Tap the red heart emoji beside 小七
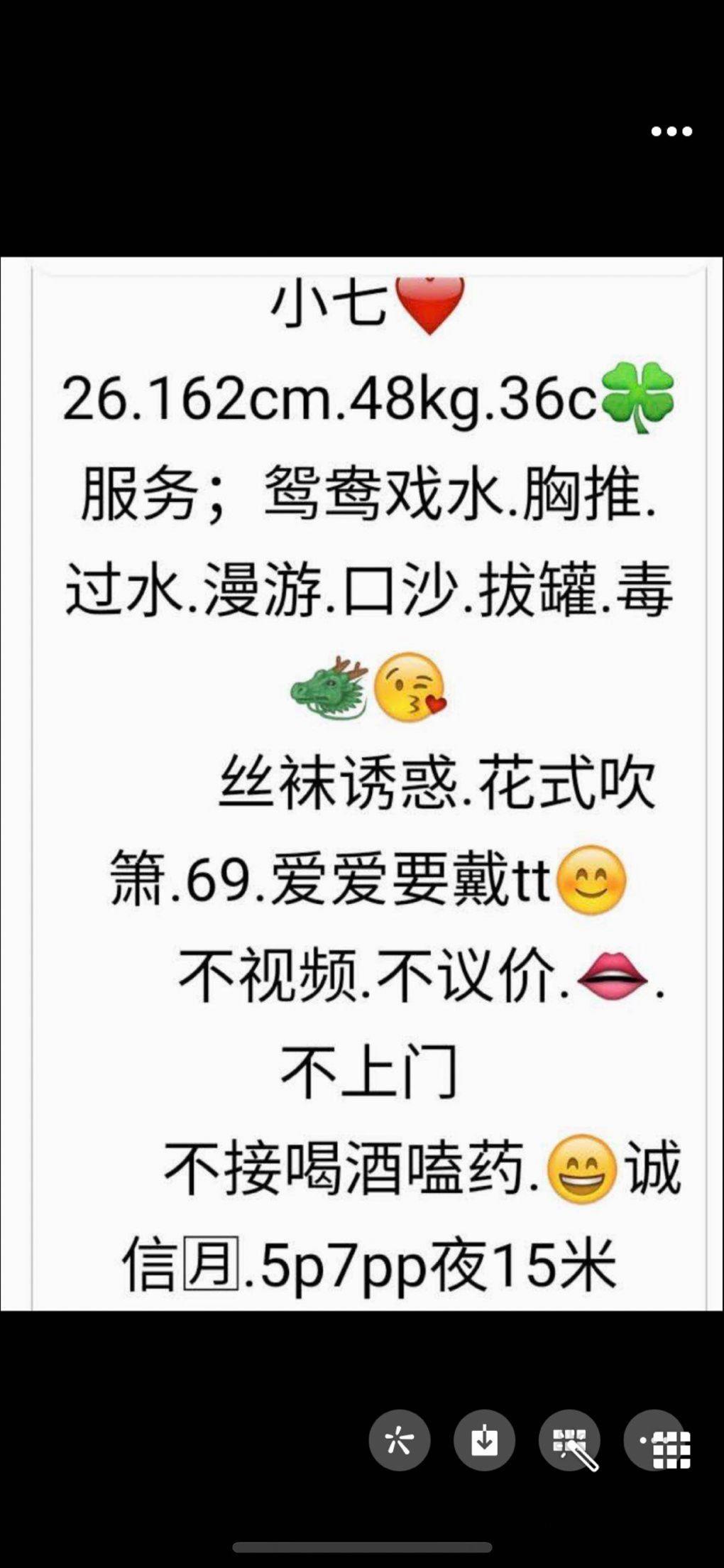Screen dimensions: 724x1568 (x=427, y=307)
